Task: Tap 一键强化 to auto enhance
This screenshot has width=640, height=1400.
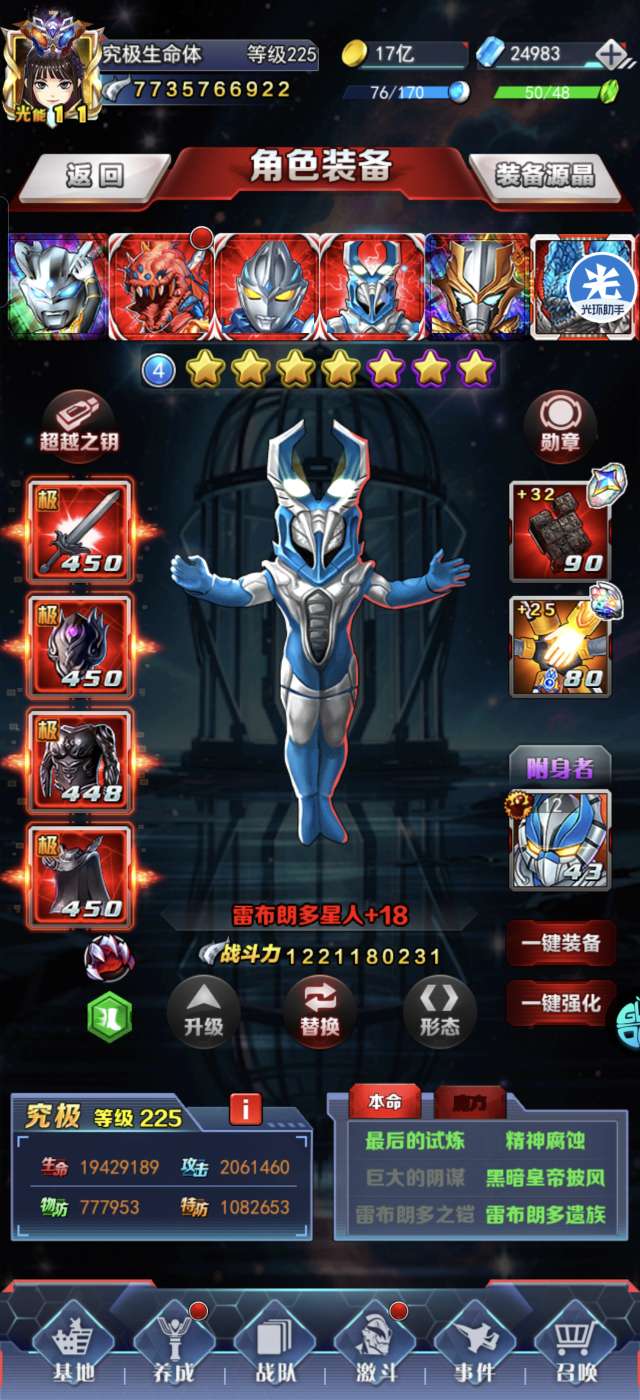Action: click(x=561, y=1002)
